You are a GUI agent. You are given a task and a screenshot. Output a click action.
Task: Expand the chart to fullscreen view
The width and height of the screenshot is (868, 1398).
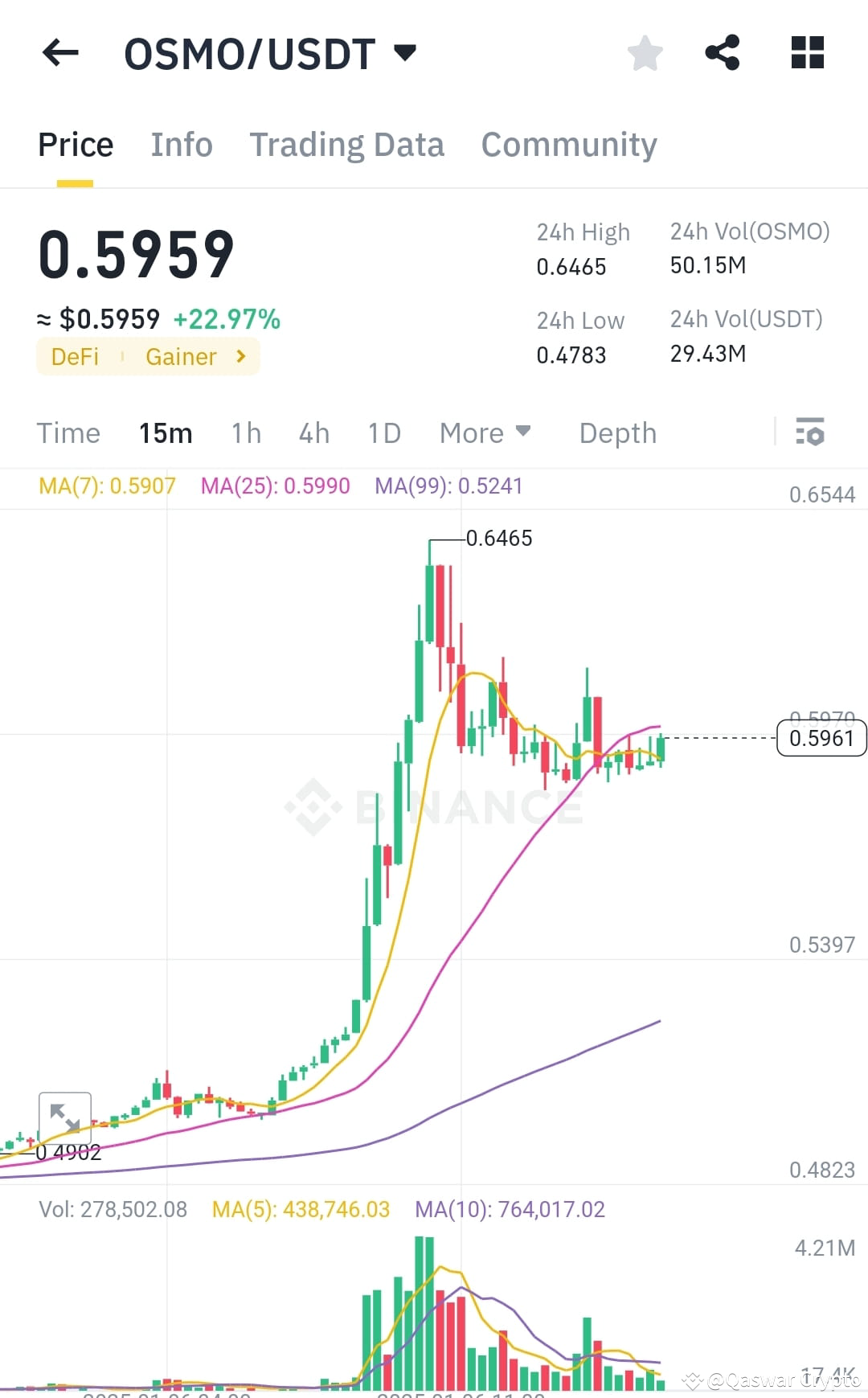tap(64, 1116)
